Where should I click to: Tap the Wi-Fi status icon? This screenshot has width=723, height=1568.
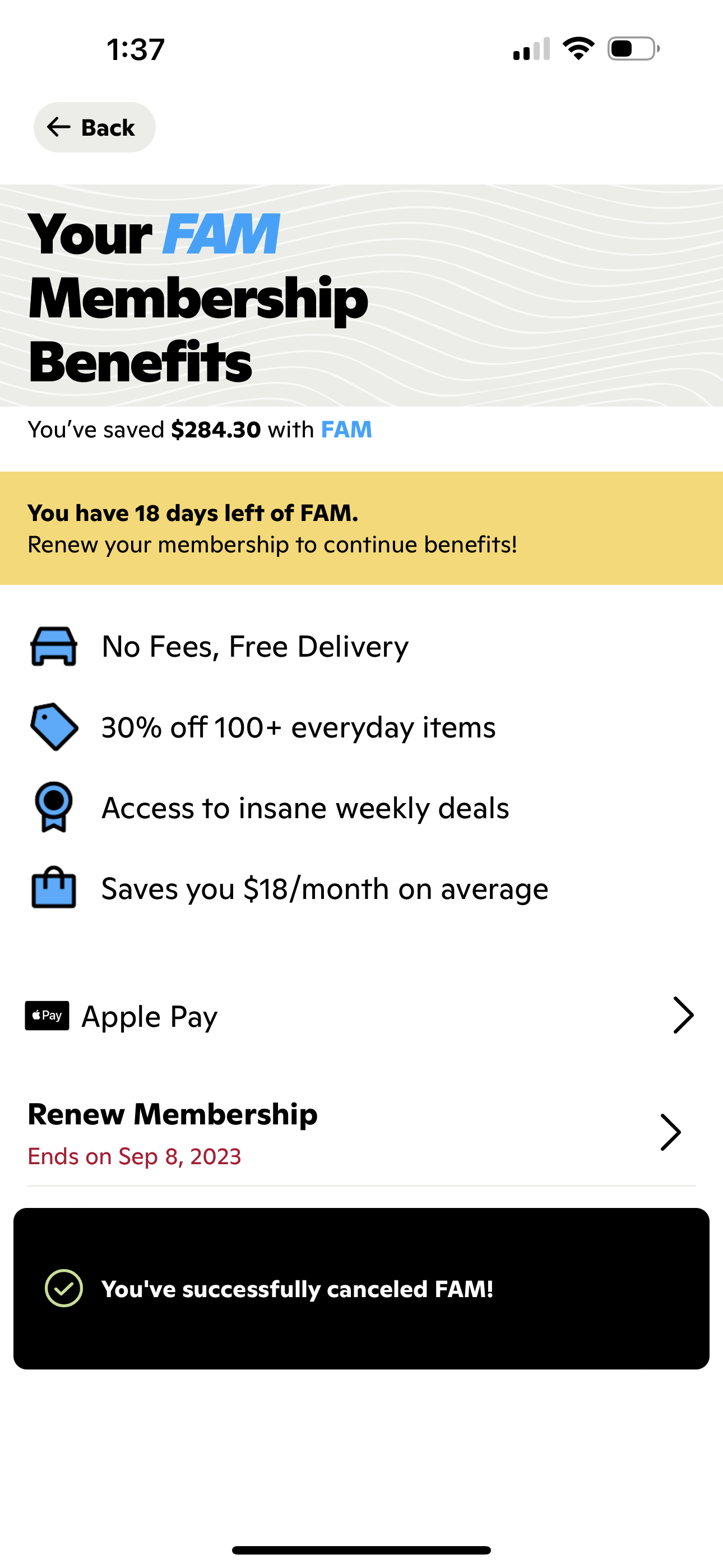[578, 49]
